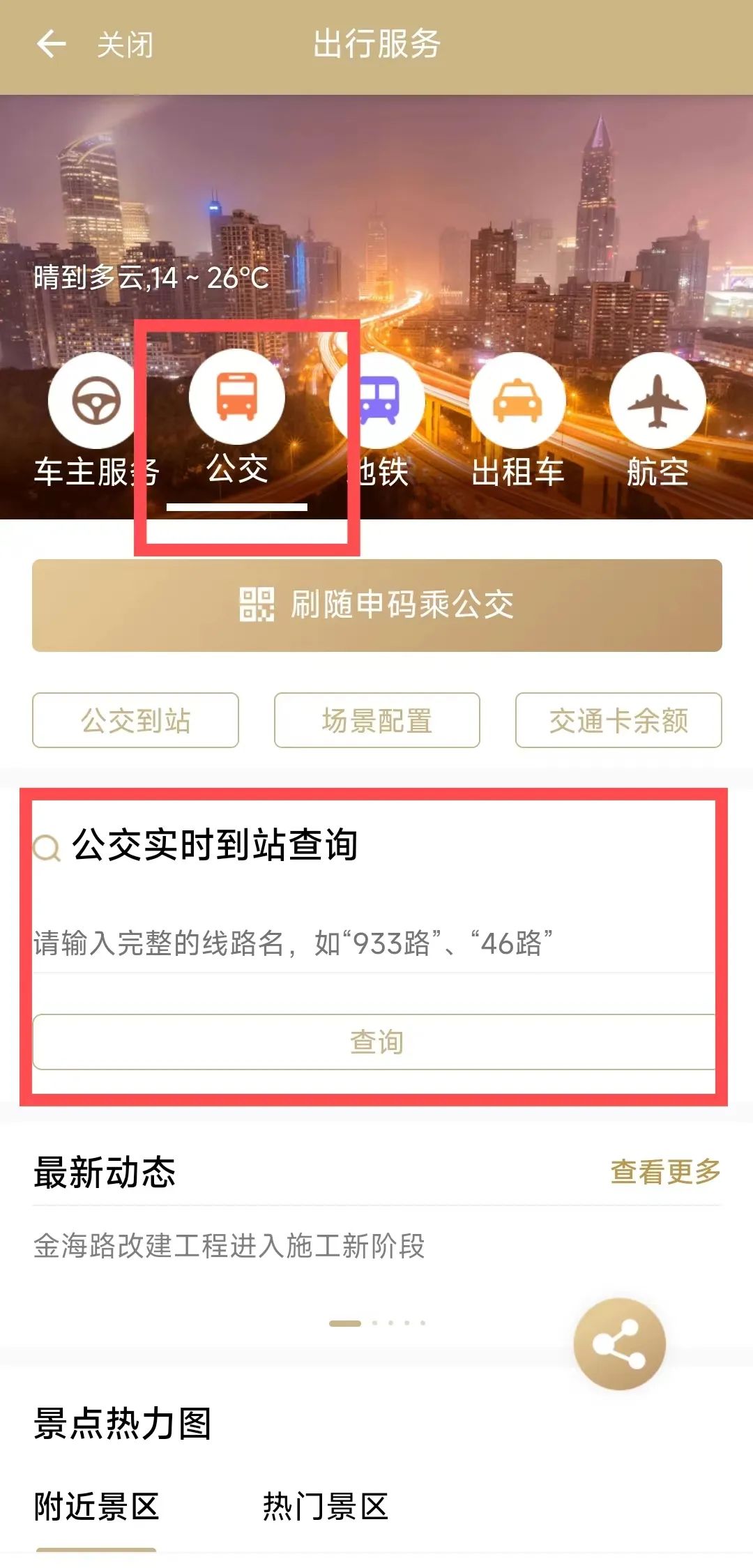Tap 刷随申码乘公交 button
753x1568 pixels.
[376, 605]
